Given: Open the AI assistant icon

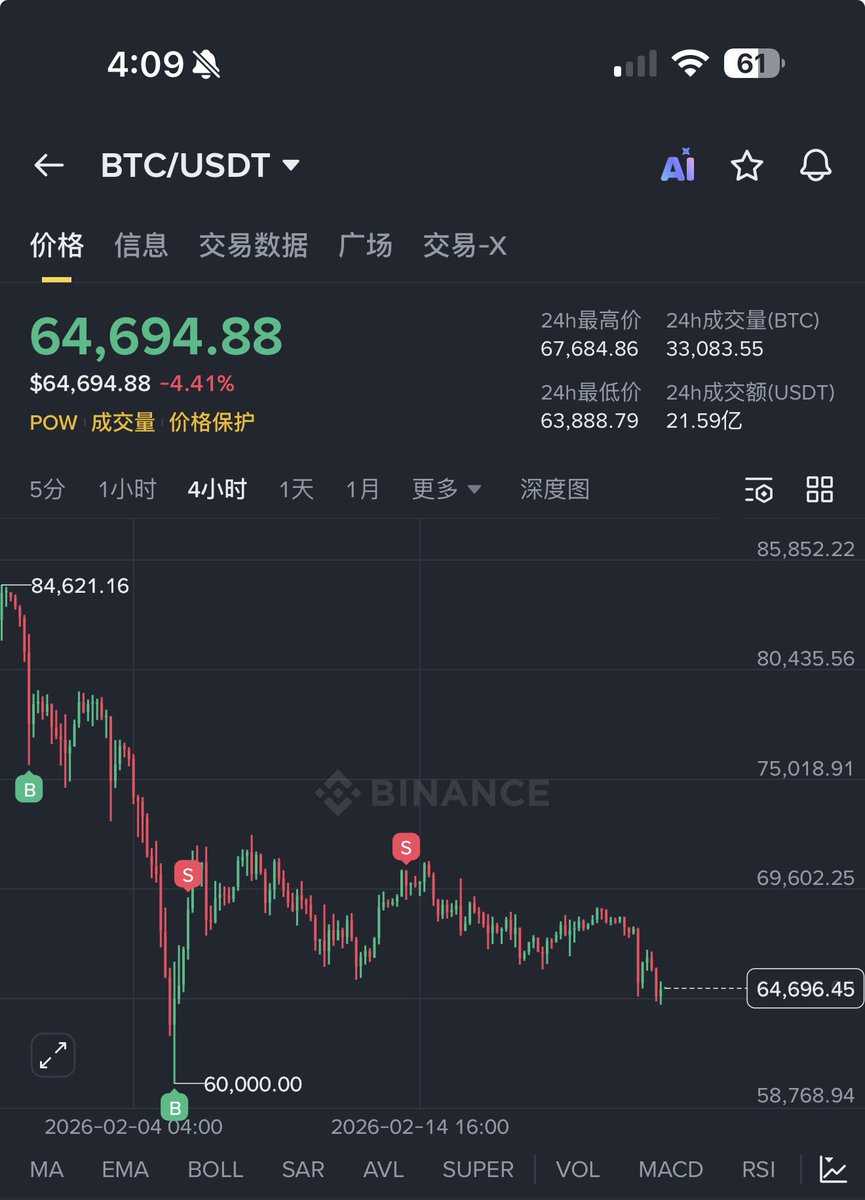Looking at the screenshot, I should (677, 166).
